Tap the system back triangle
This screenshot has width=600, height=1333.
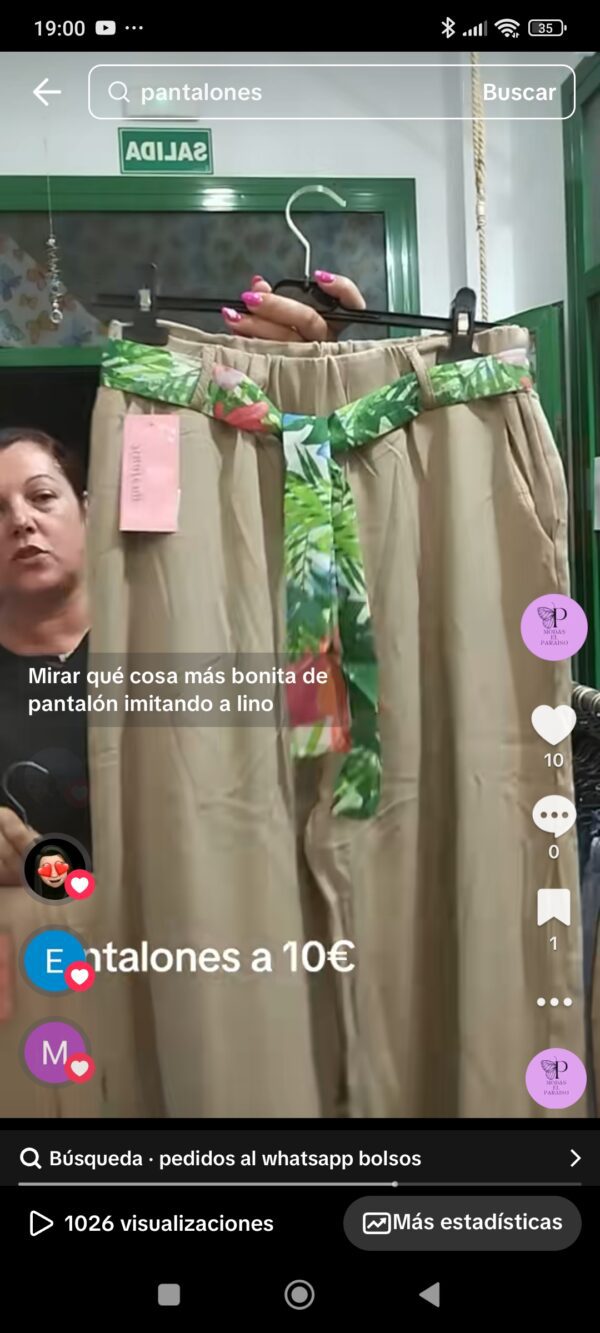[x=429, y=1295]
